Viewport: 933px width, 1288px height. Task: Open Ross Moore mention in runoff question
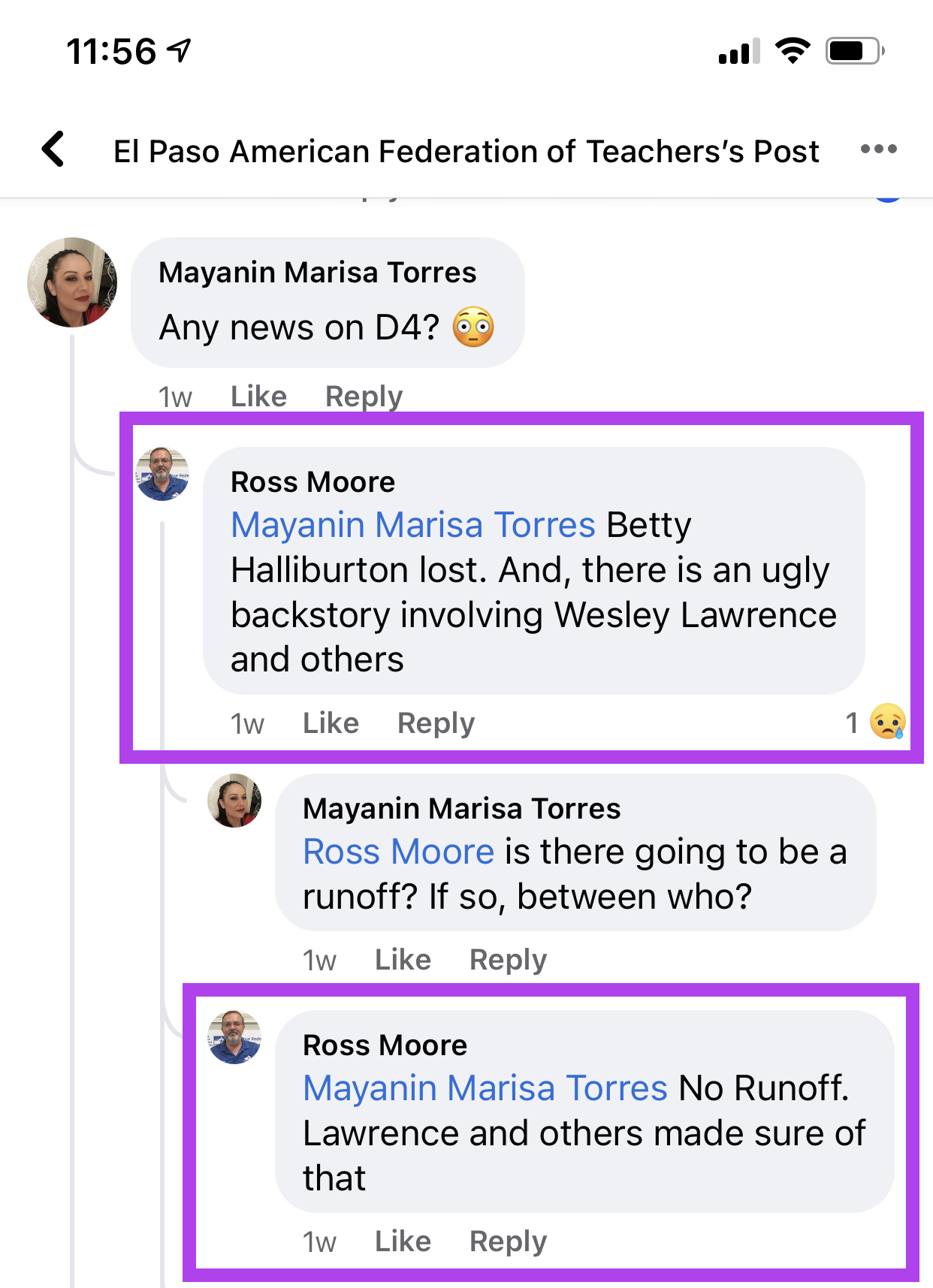click(x=398, y=852)
